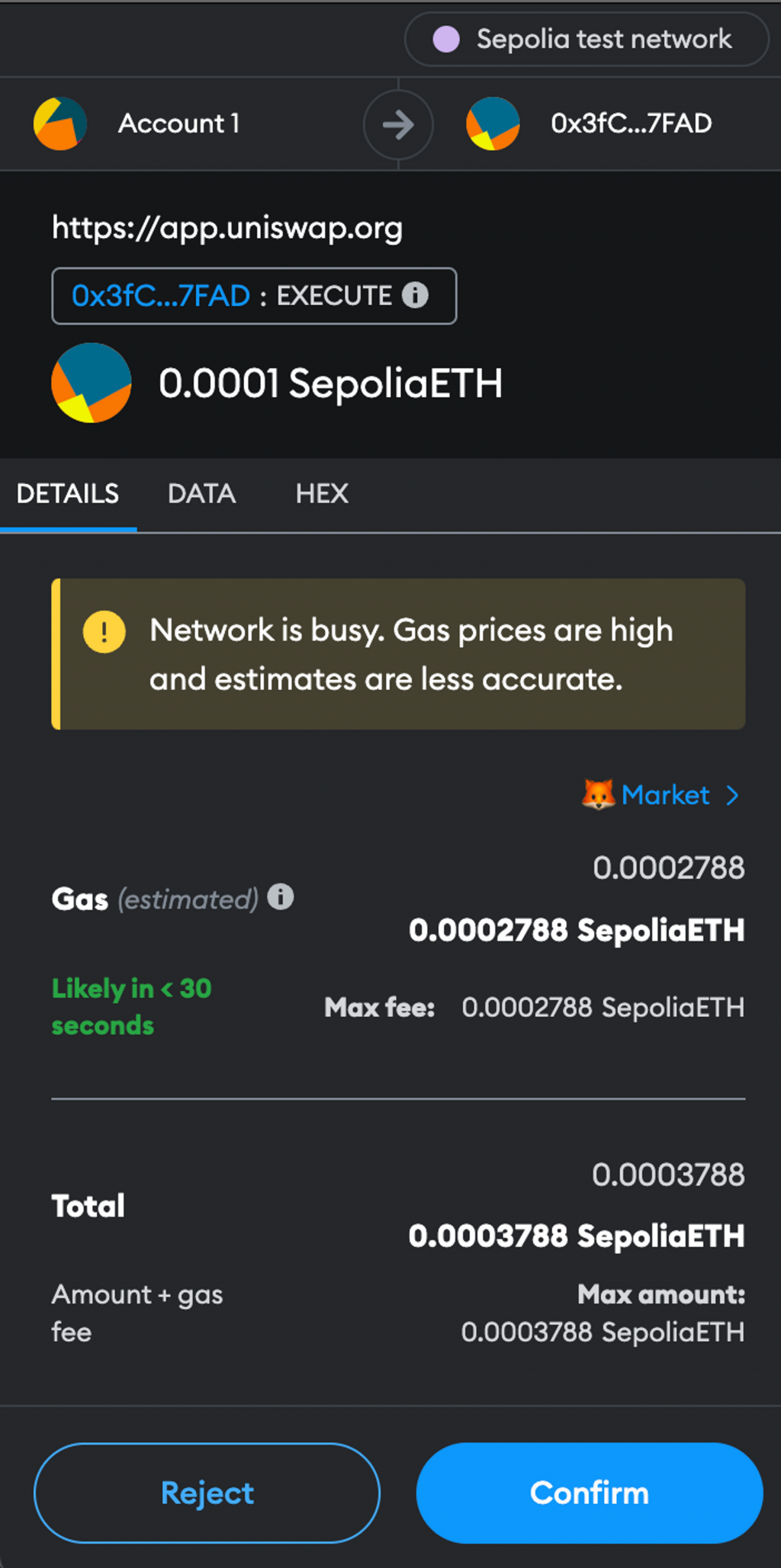Switch to the HEX tab
The height and width of the screenshot is (1568, 781).
322,494
